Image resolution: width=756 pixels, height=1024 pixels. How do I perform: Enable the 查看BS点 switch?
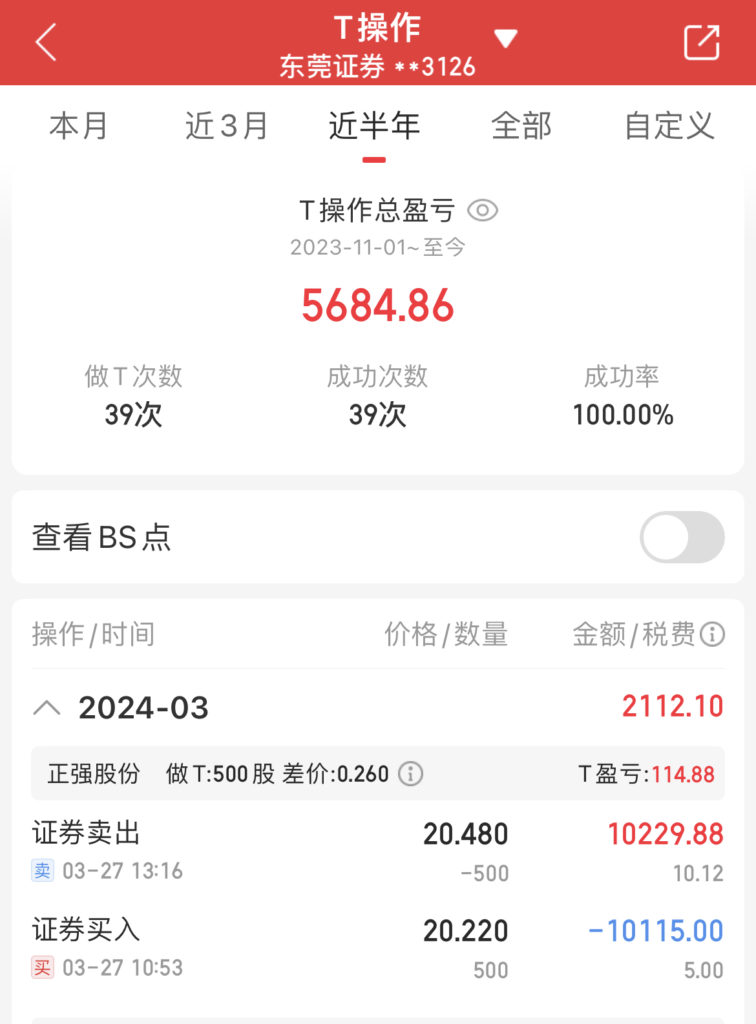pyautogui.click(x=682, y=537)
